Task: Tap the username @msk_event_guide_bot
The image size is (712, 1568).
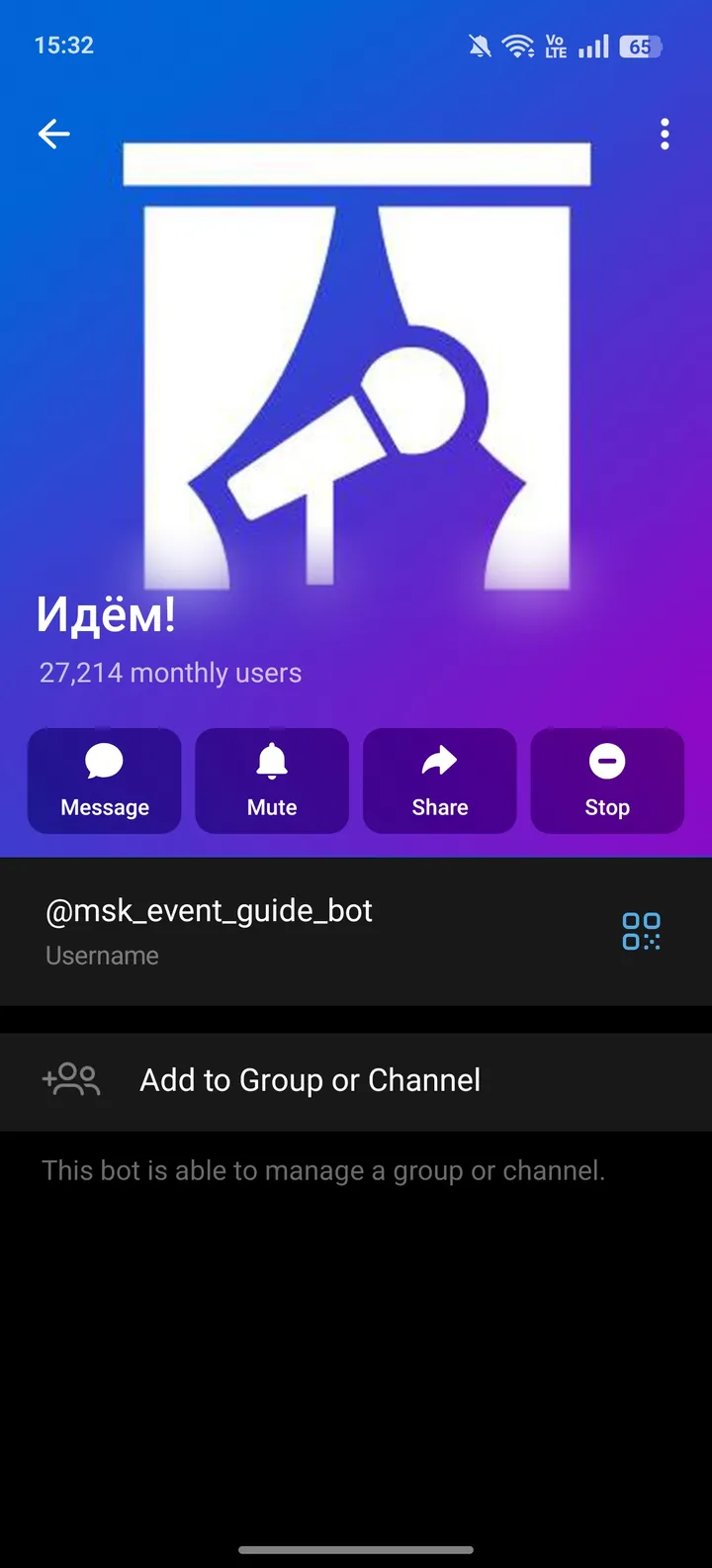Action: coord(208,910)
